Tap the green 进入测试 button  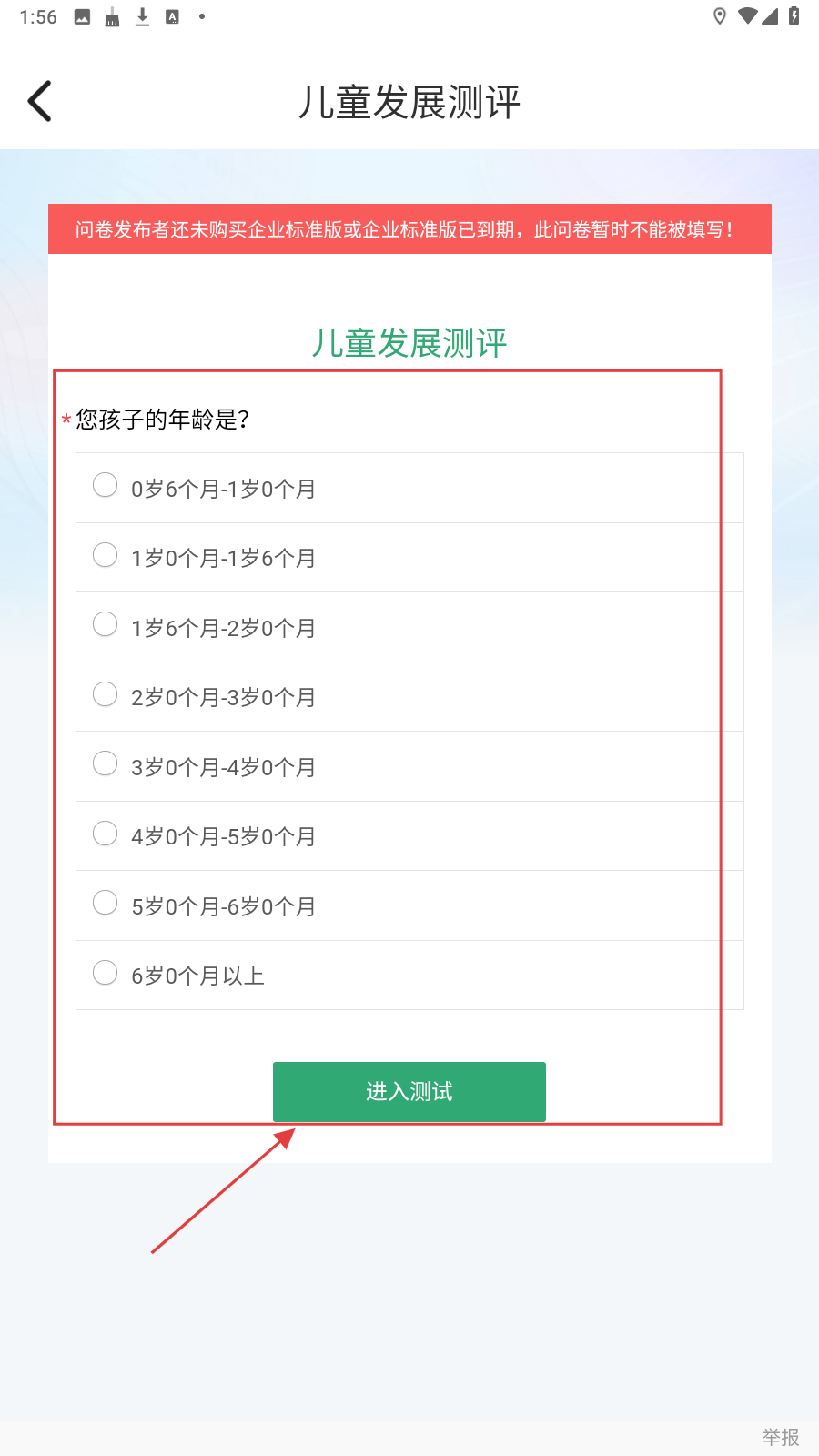(x=409, y=1091)
